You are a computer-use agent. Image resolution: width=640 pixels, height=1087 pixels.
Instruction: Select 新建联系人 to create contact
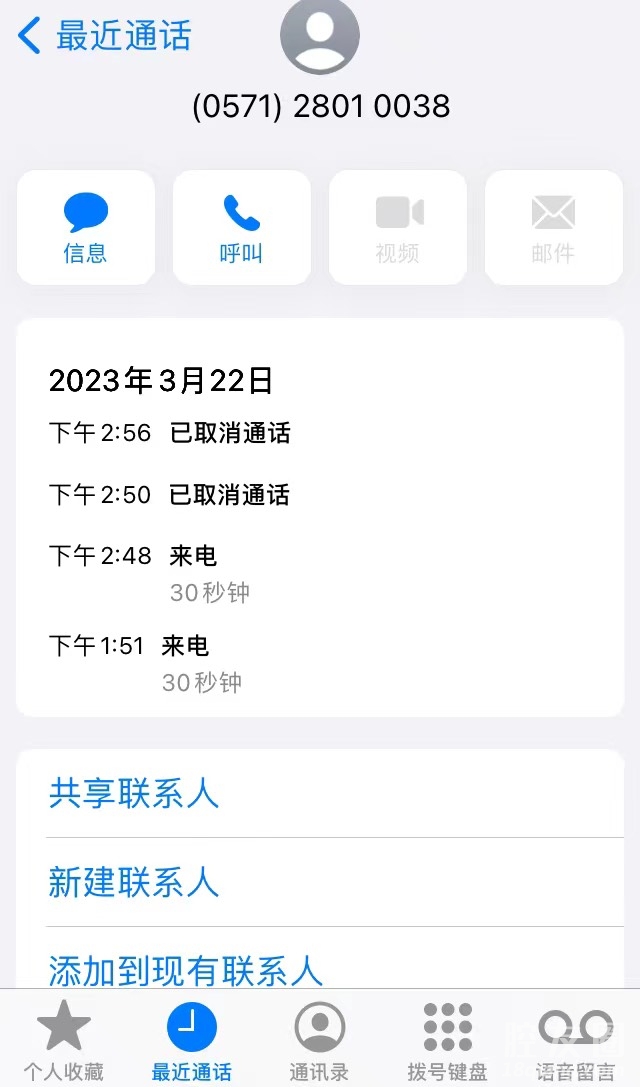(x=134, y=882)
